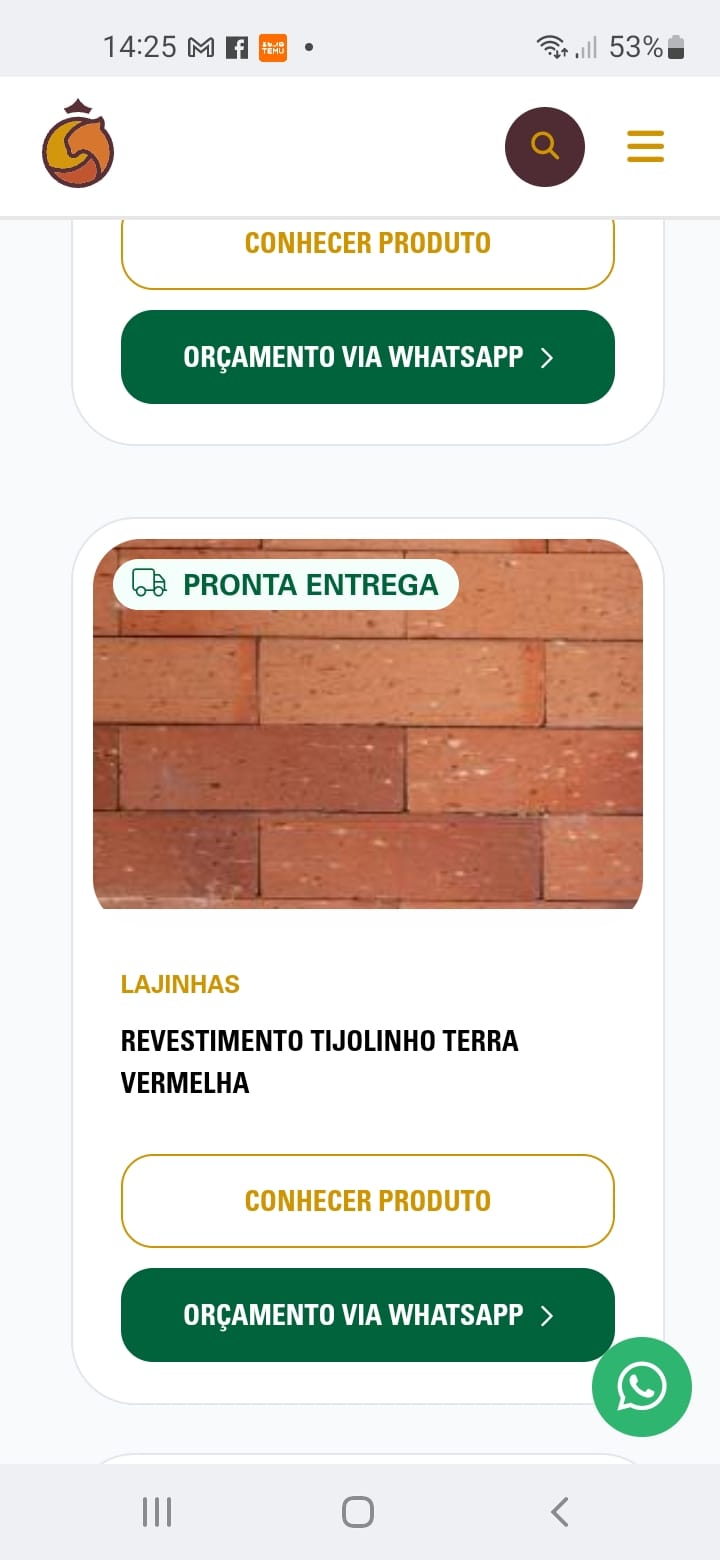The width and height of the screenshot is (720, 1560).
Task: Open the LAJINHAS category link
Action: [180, 984]
